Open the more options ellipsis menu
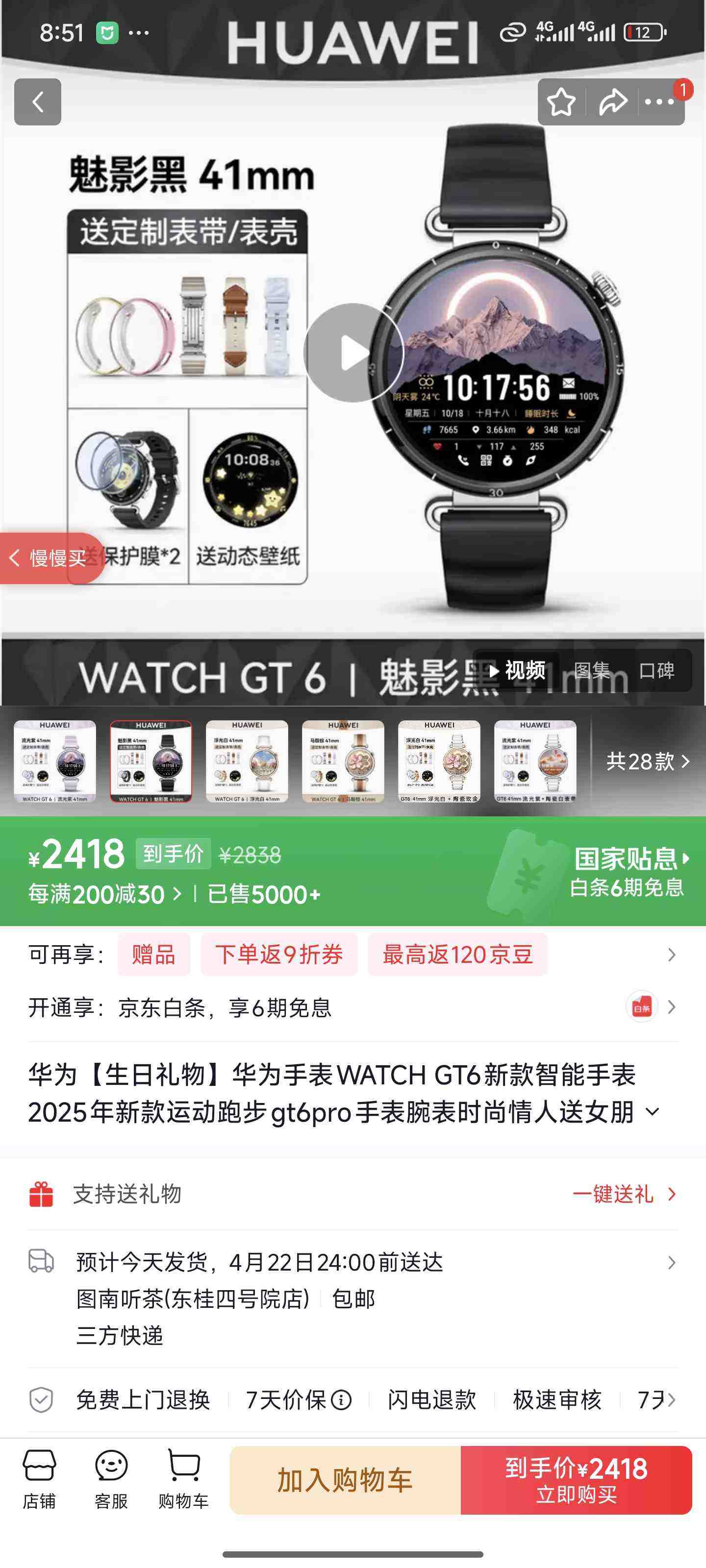Screen dimensions: 706x1568 point(661,101)
